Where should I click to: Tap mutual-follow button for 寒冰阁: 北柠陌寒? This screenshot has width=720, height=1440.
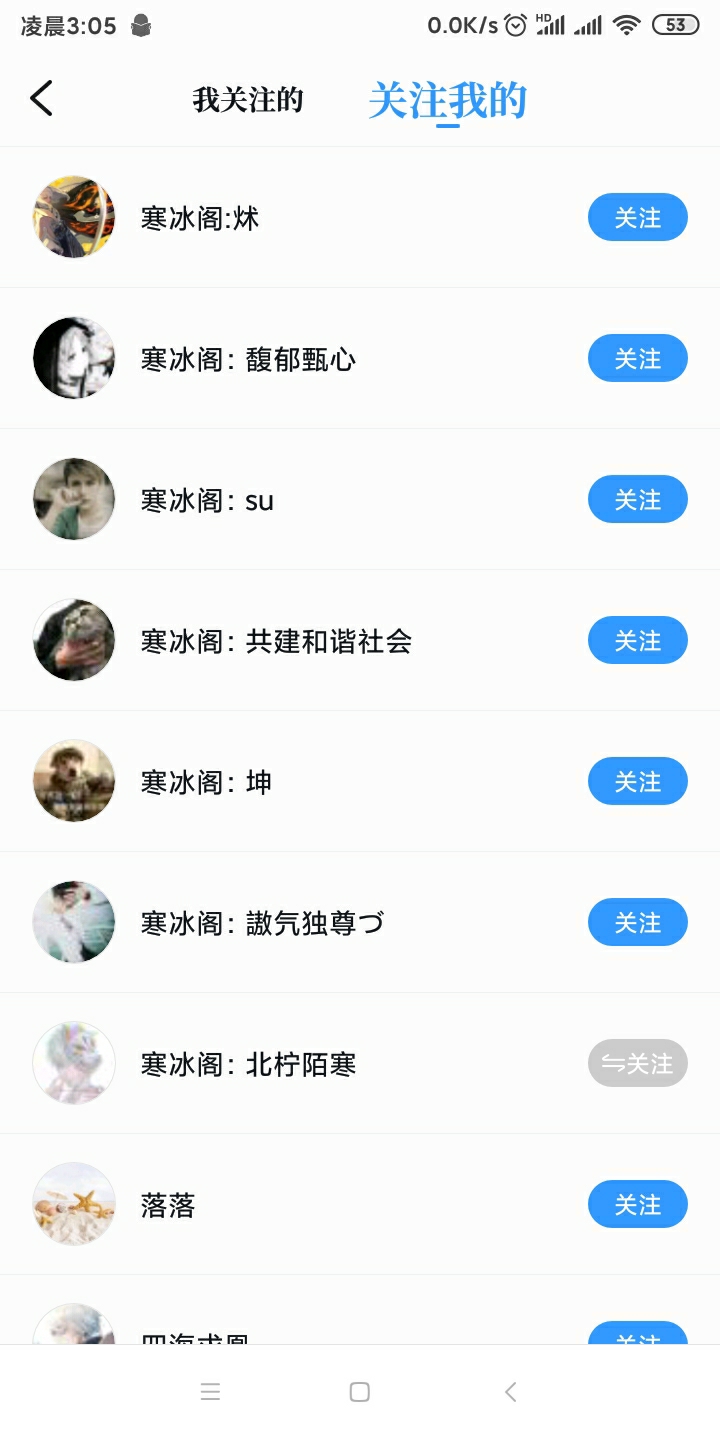(637, 1063)
